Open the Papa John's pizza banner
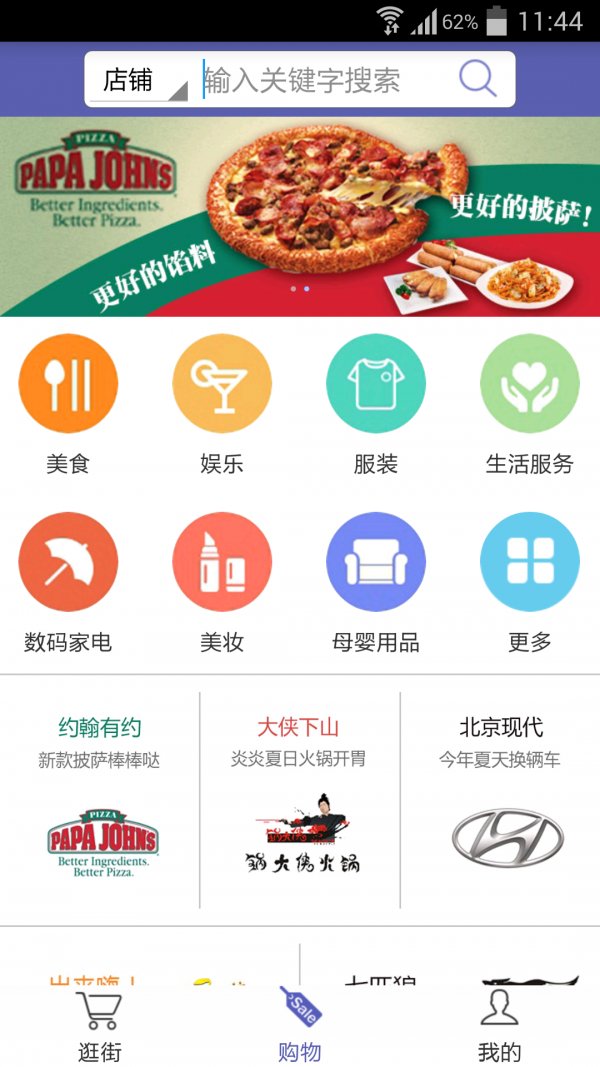The width and height of the screenshot is (600, 1067). (300, 216)
